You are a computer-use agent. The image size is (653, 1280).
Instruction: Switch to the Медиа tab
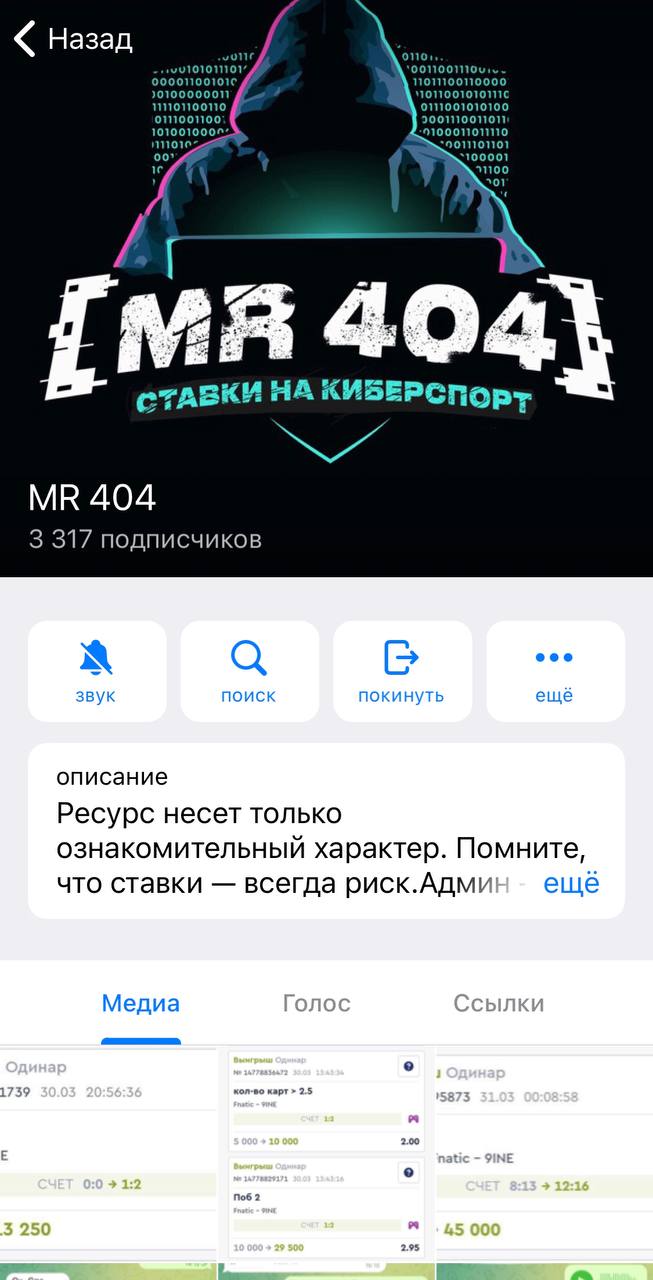[141, 1003]
